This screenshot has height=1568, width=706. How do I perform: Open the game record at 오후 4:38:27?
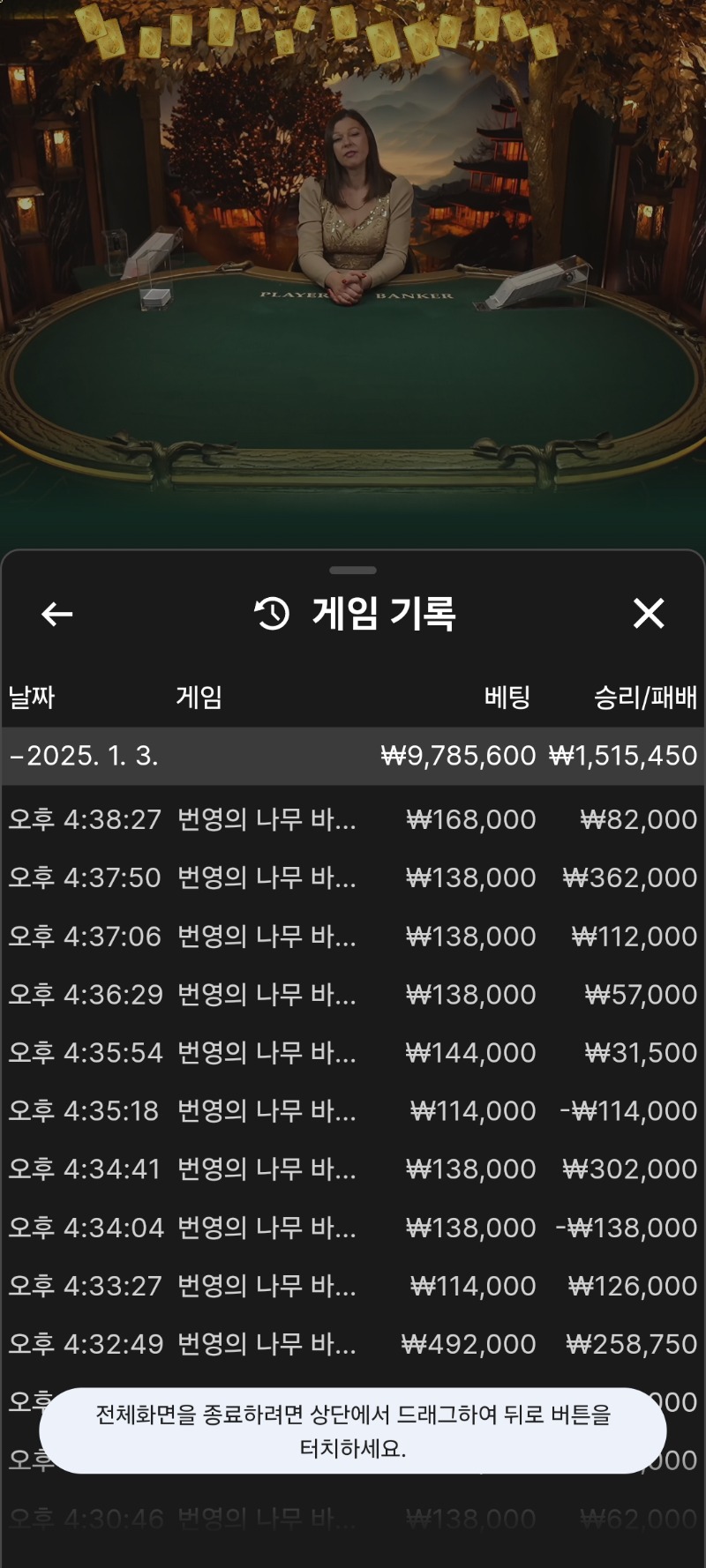click(353, 819)
